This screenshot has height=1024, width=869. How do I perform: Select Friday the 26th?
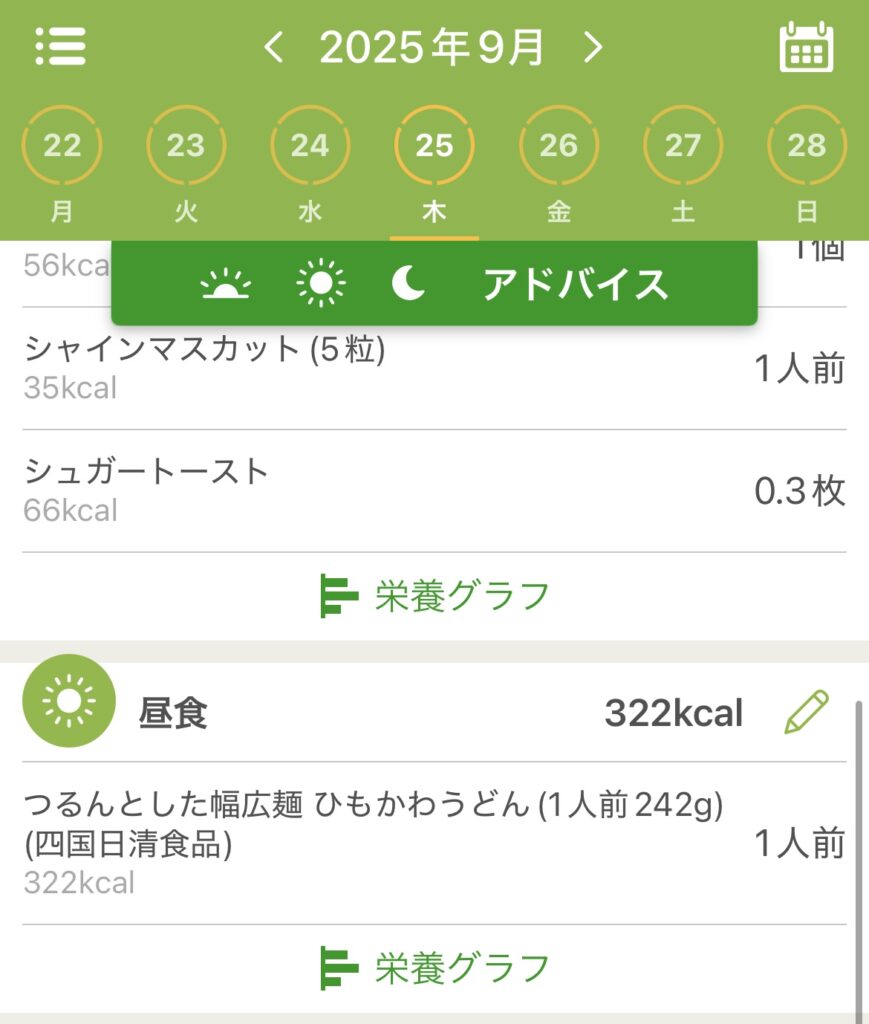[559, 147]
